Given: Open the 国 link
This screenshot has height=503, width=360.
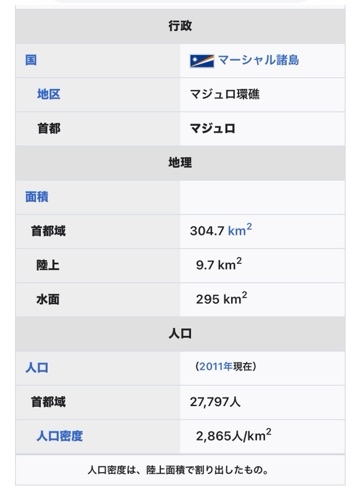Looking at the screenshot, I should tap(31, 60).
